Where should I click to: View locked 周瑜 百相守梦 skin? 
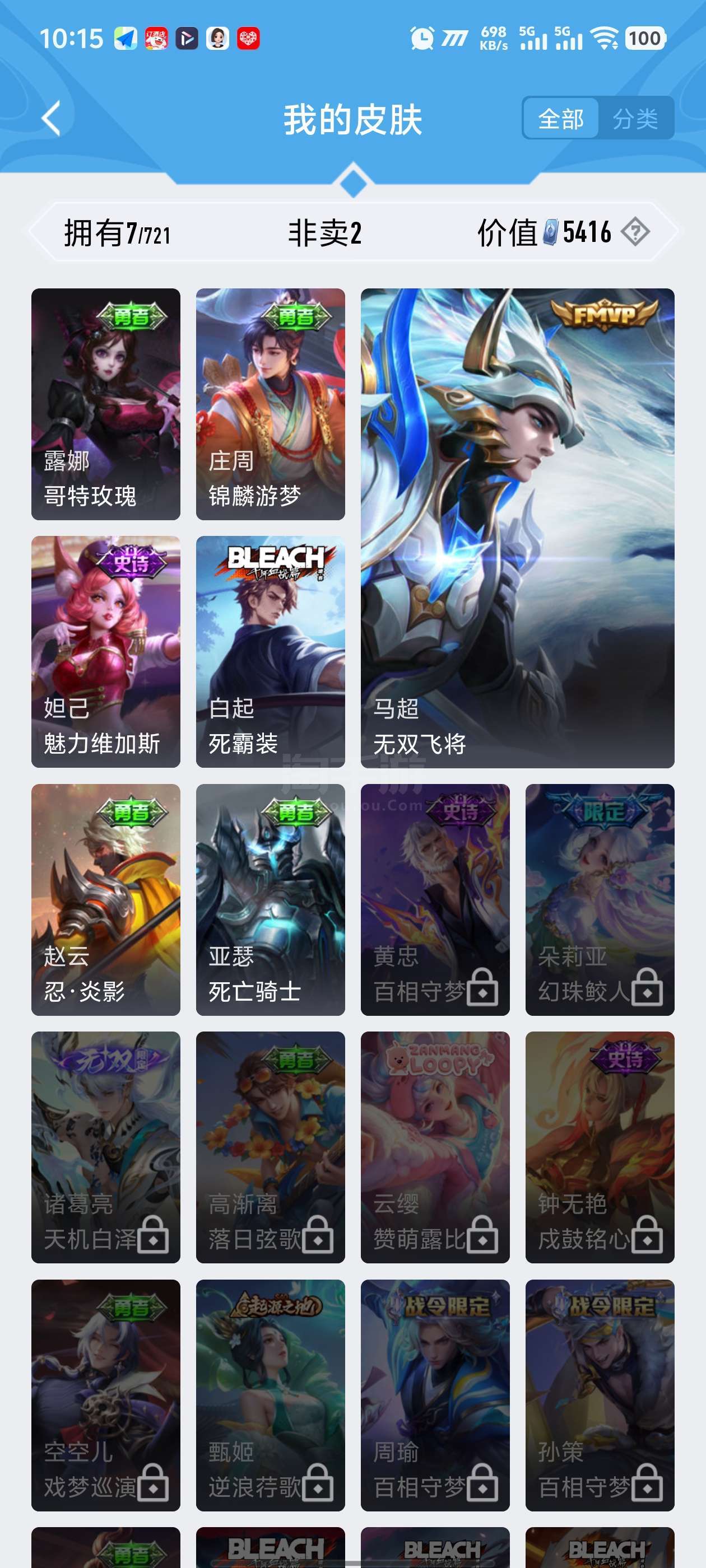(x=434, y=1394)
